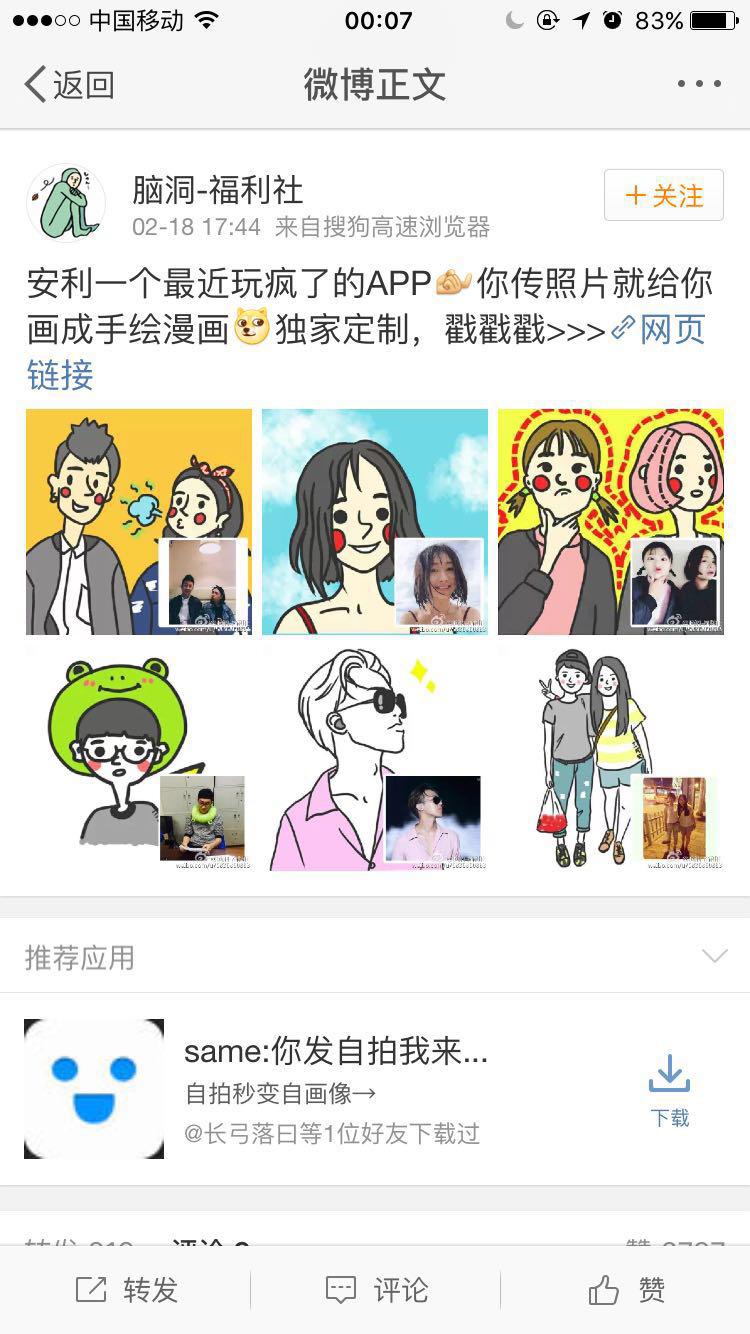View the couple cartoon image on yellow background
750x1334 pixels.
tap(139, 521)
